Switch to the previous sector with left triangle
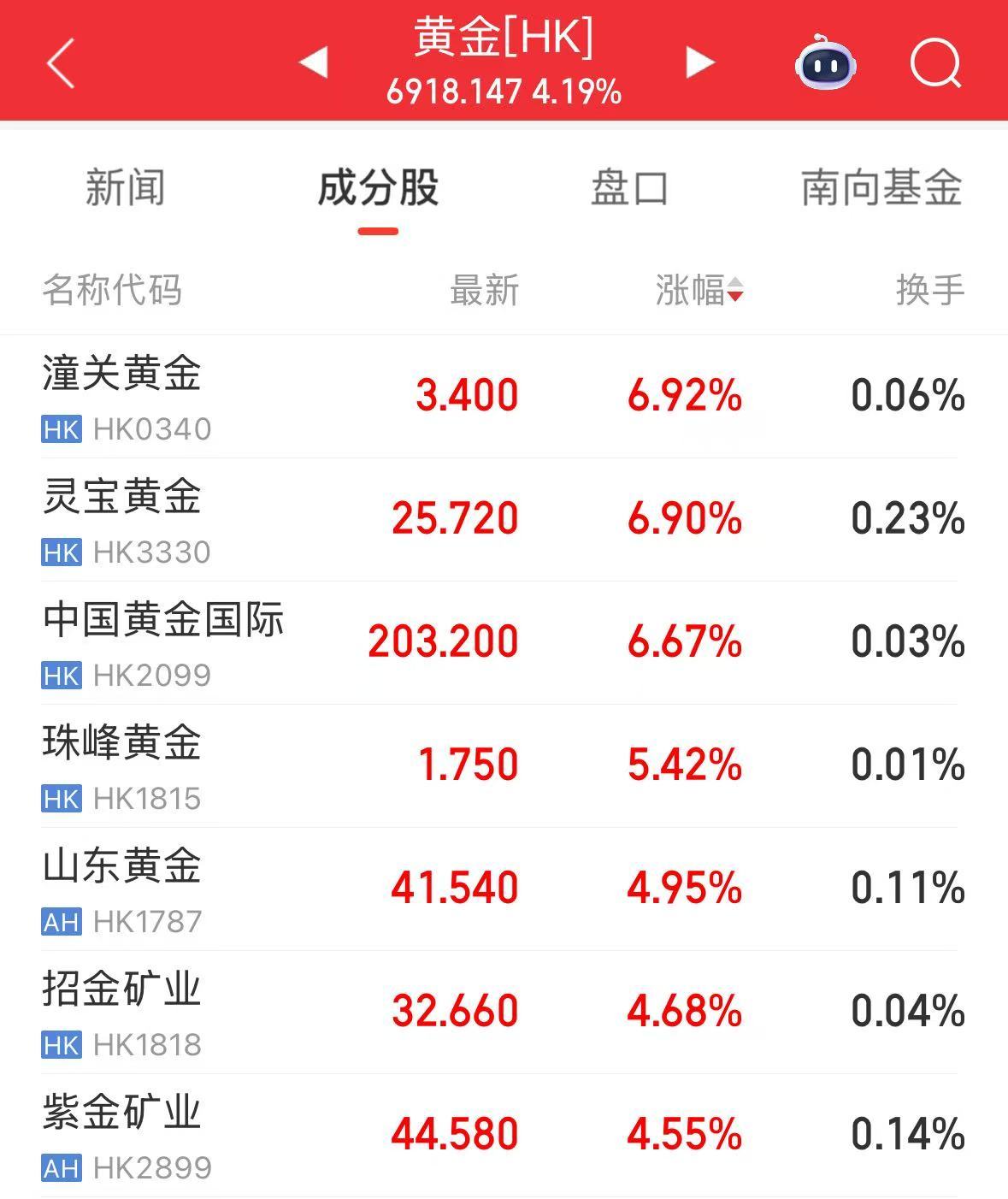This screenshot has height=1199, width=1008. (314, 62)
